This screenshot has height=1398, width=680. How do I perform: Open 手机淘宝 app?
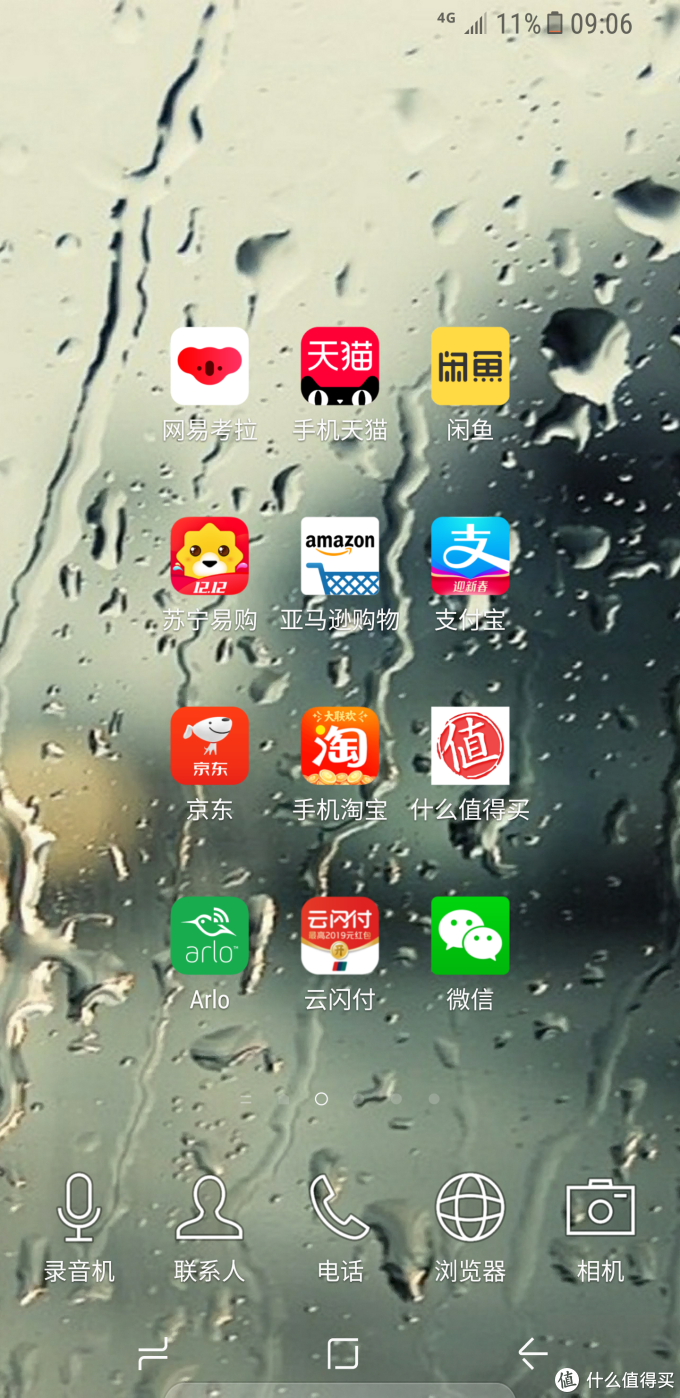tap(340, 746)
